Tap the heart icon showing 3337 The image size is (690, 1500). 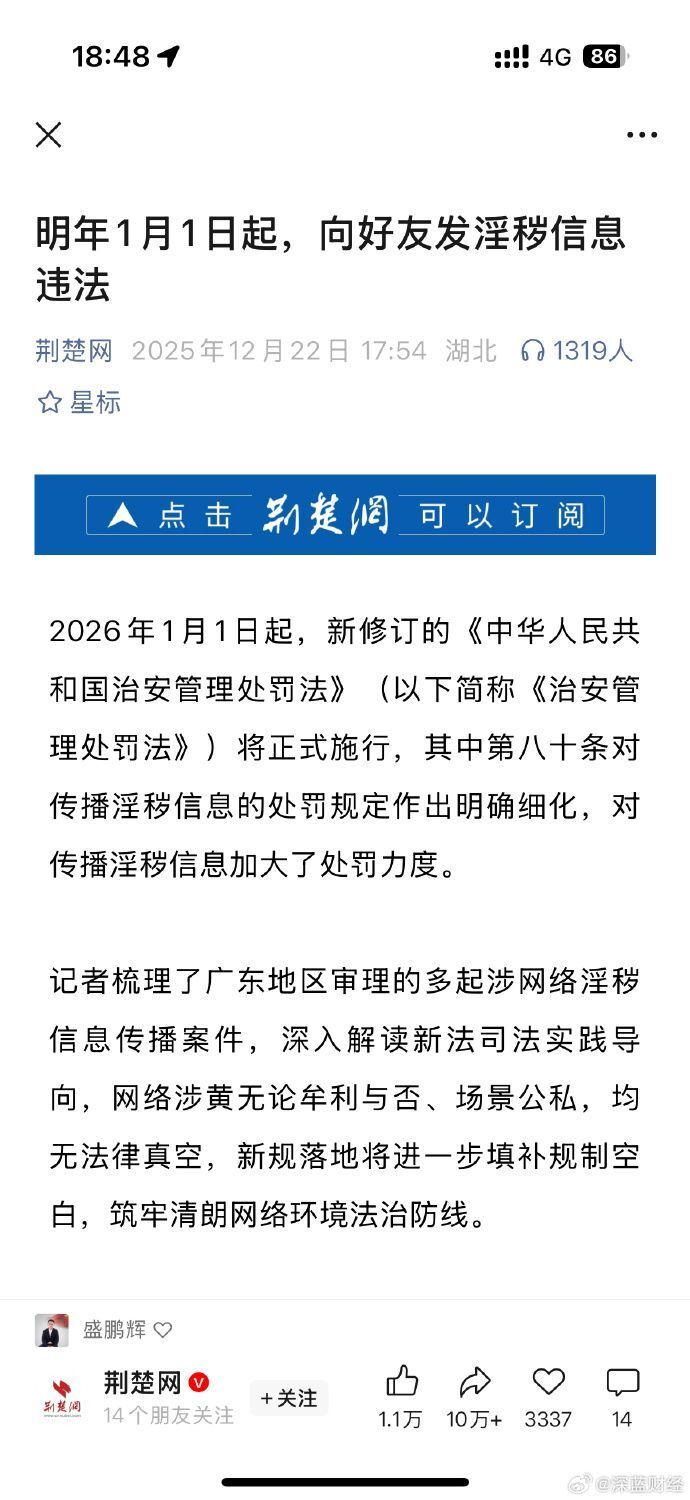tap(548, 1383)
